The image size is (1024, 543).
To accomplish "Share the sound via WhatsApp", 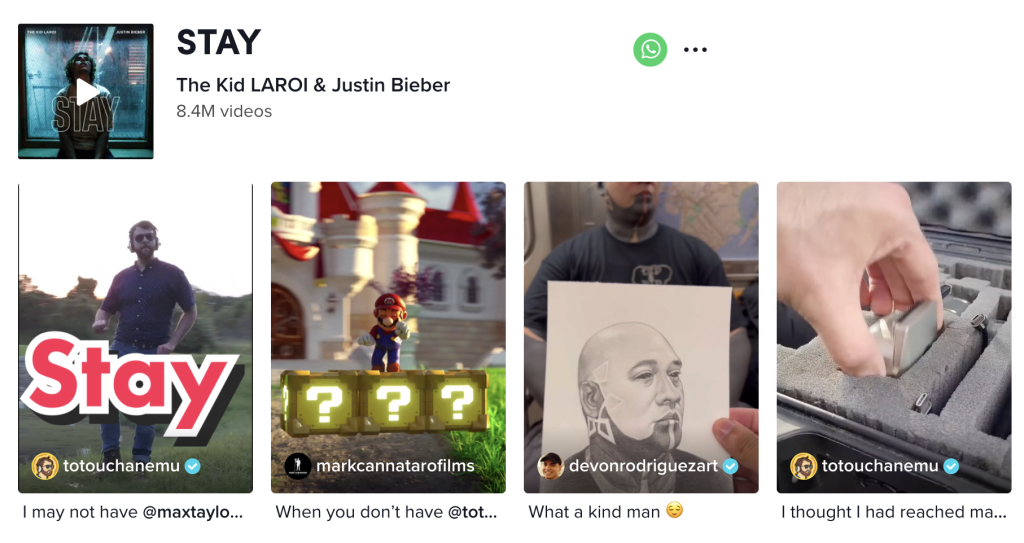I will 650,49.
